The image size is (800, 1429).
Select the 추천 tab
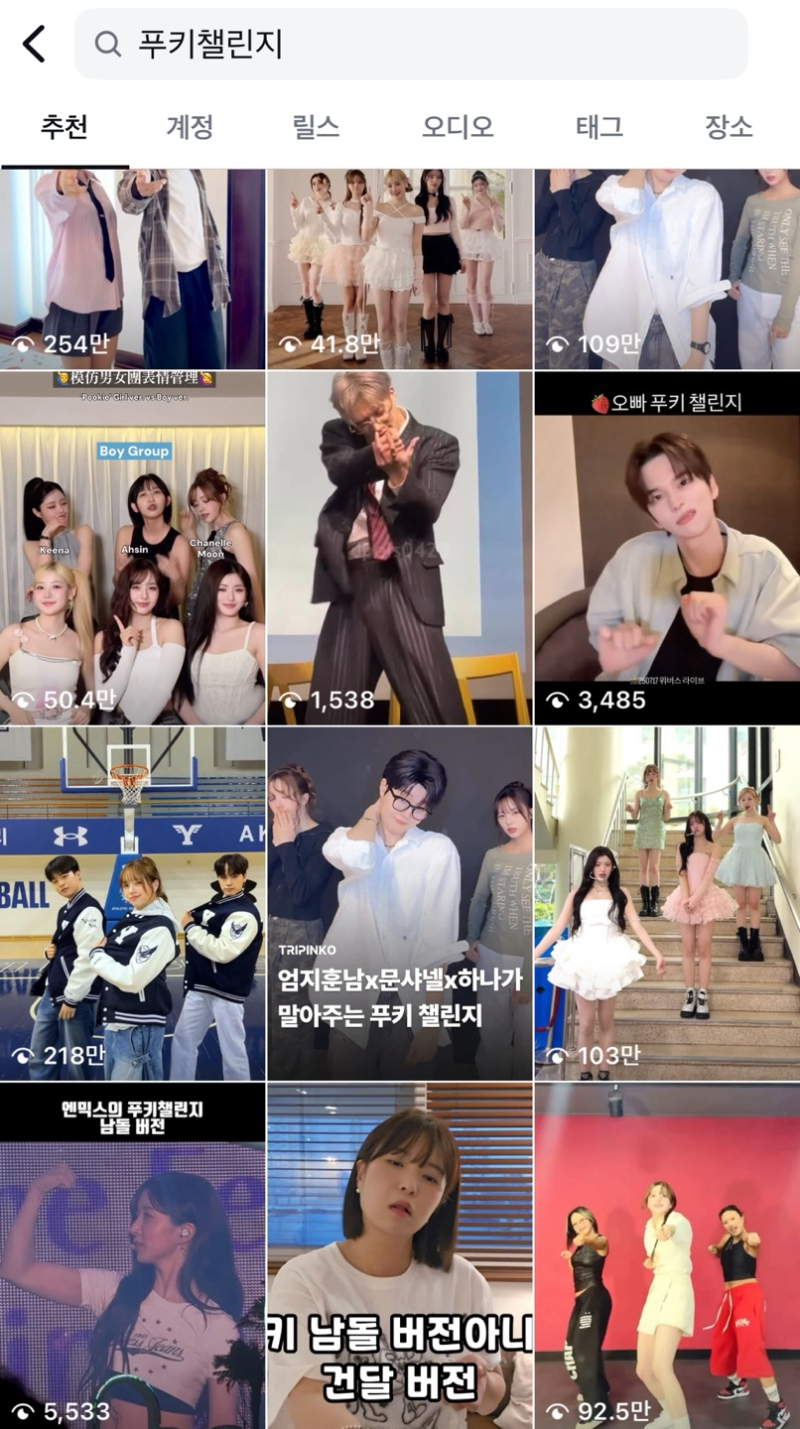coord(65,127)
